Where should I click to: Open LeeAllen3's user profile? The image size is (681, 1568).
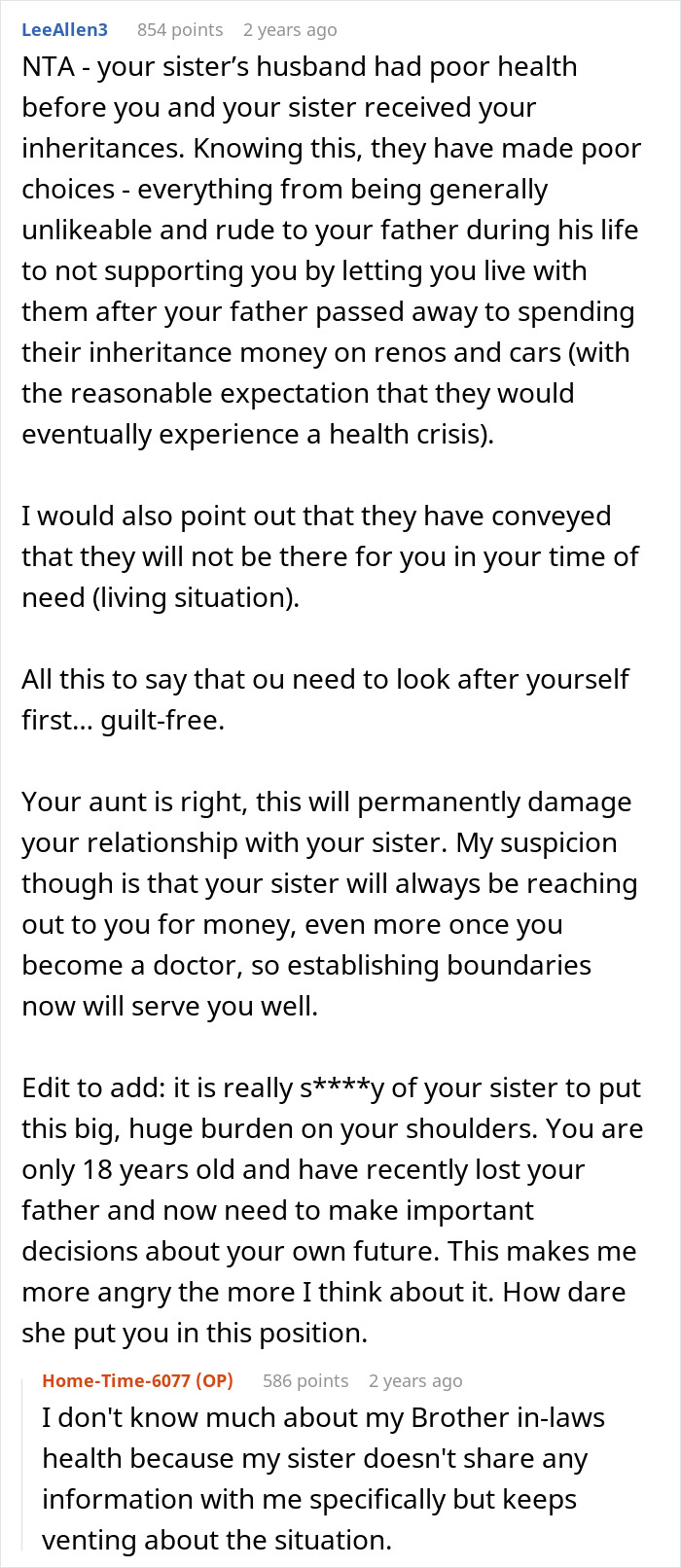64,30
